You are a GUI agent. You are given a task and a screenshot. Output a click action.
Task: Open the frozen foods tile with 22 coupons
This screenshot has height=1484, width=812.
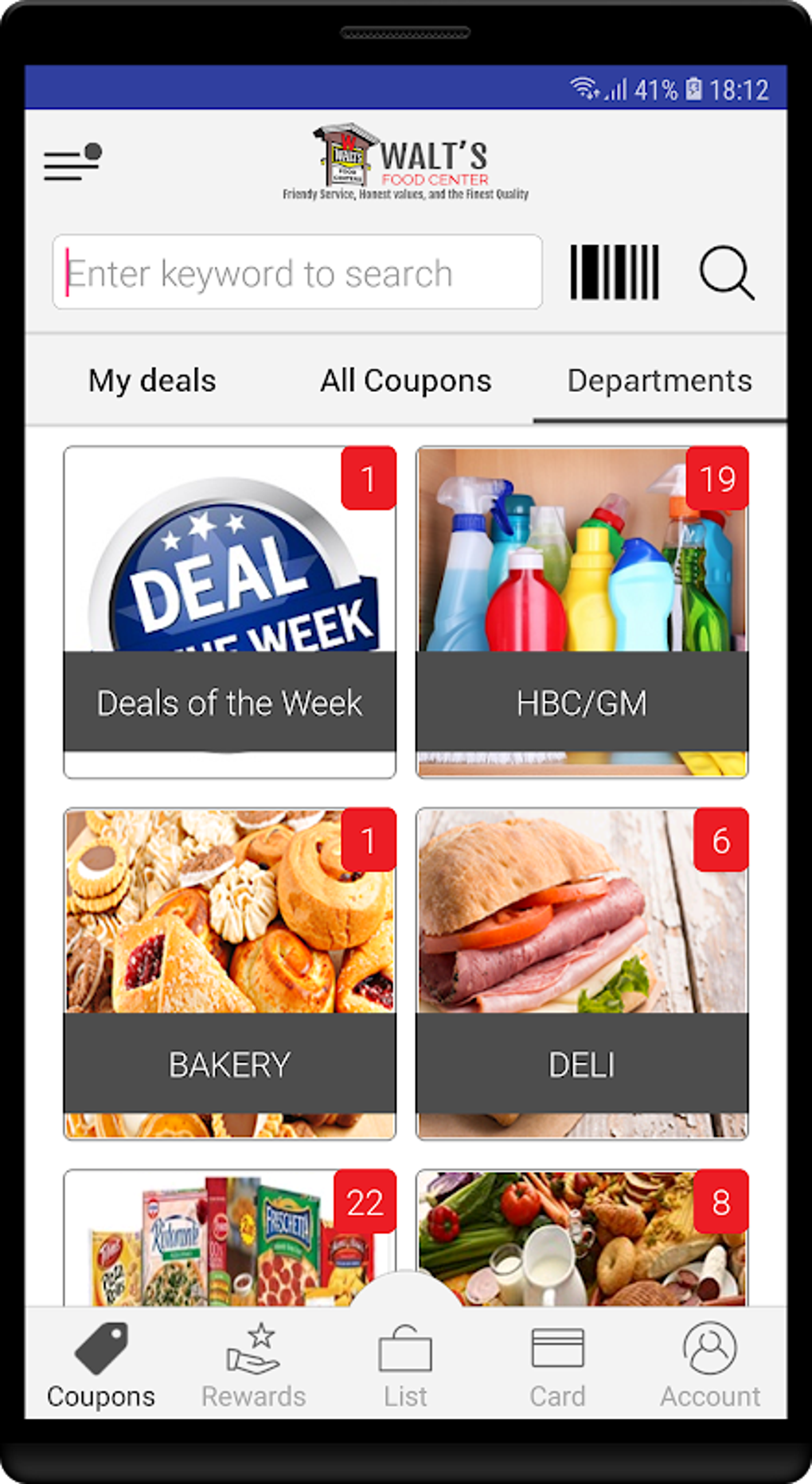[x=229, y=1239]
